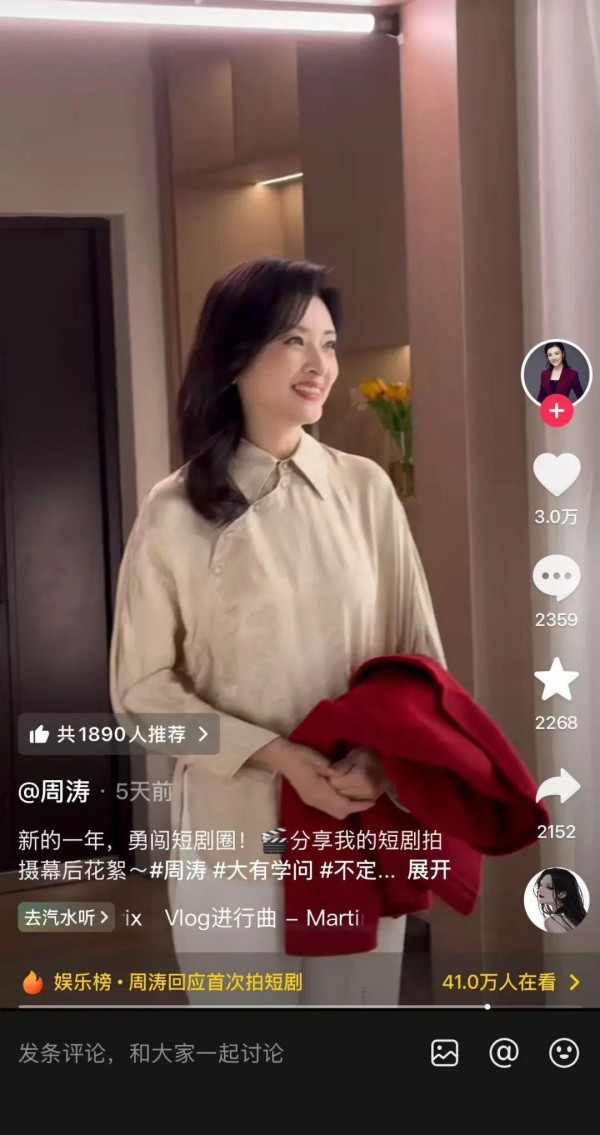Open @周涛 username link

tap(54, 792)
